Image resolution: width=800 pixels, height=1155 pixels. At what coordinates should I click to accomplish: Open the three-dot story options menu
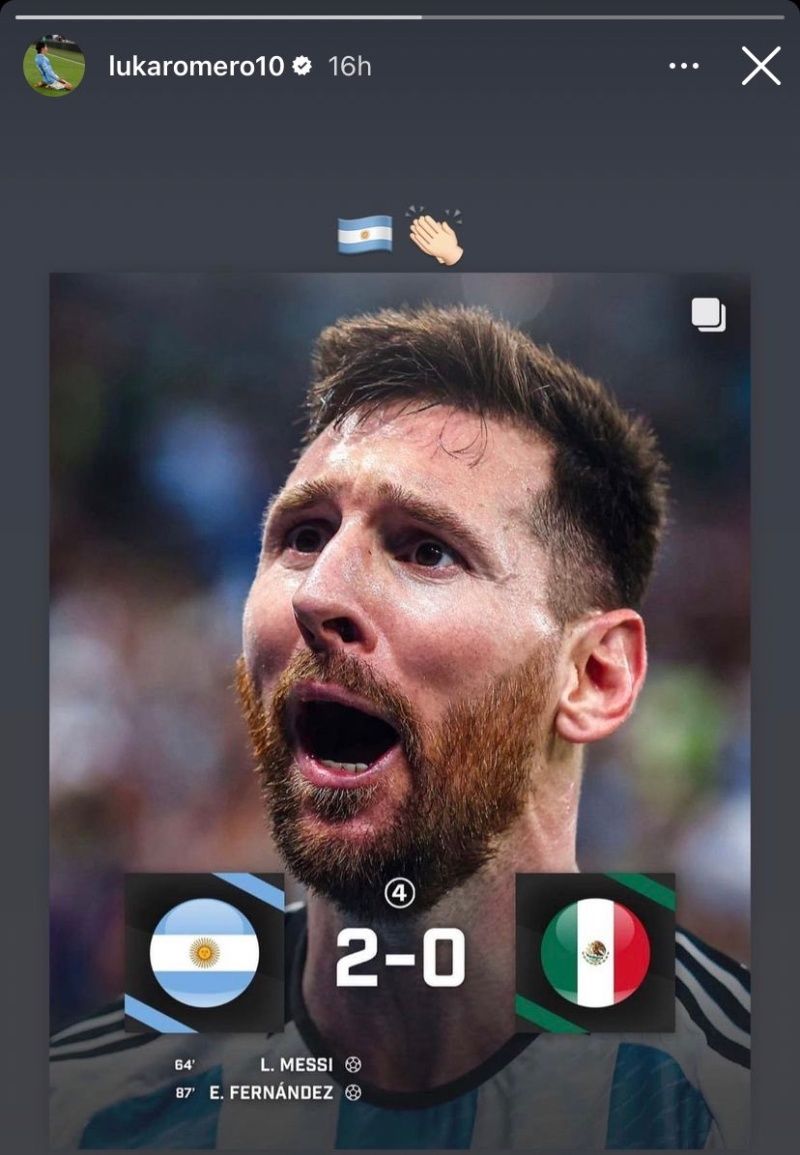click(683, 66)
